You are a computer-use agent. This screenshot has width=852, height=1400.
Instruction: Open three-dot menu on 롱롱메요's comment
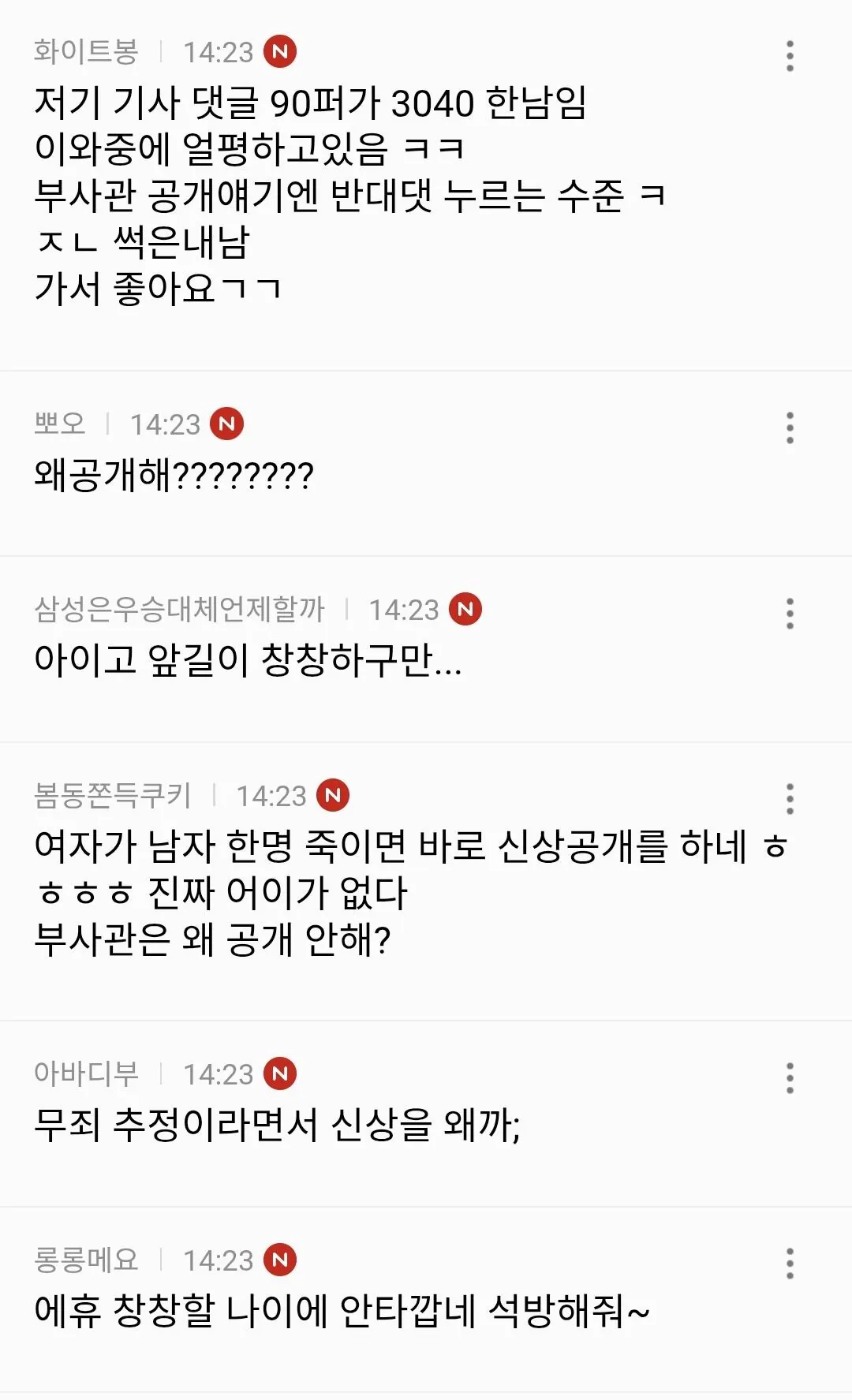(789, 1263)
